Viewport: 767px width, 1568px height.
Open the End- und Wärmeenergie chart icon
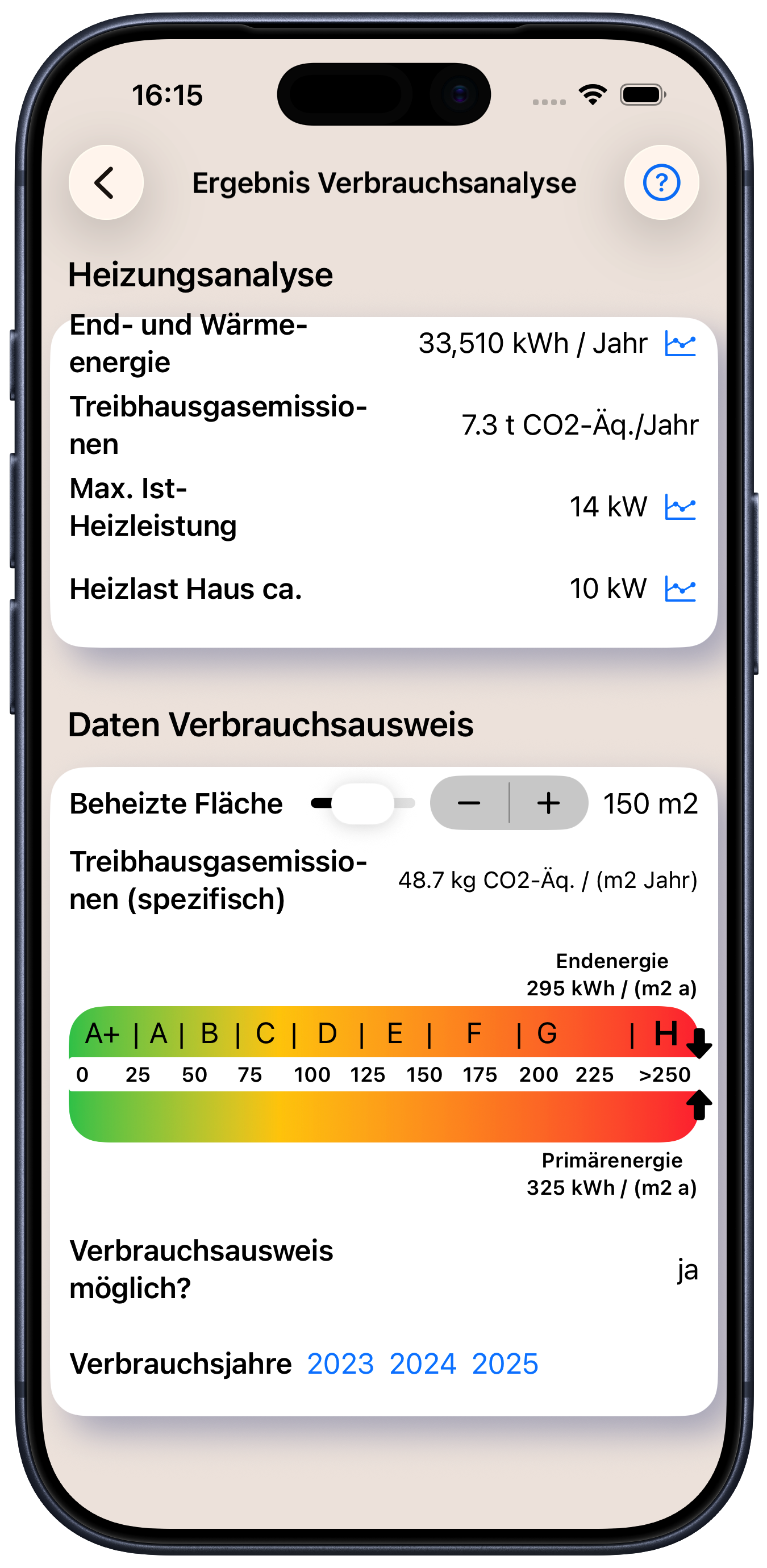[680, 343]
